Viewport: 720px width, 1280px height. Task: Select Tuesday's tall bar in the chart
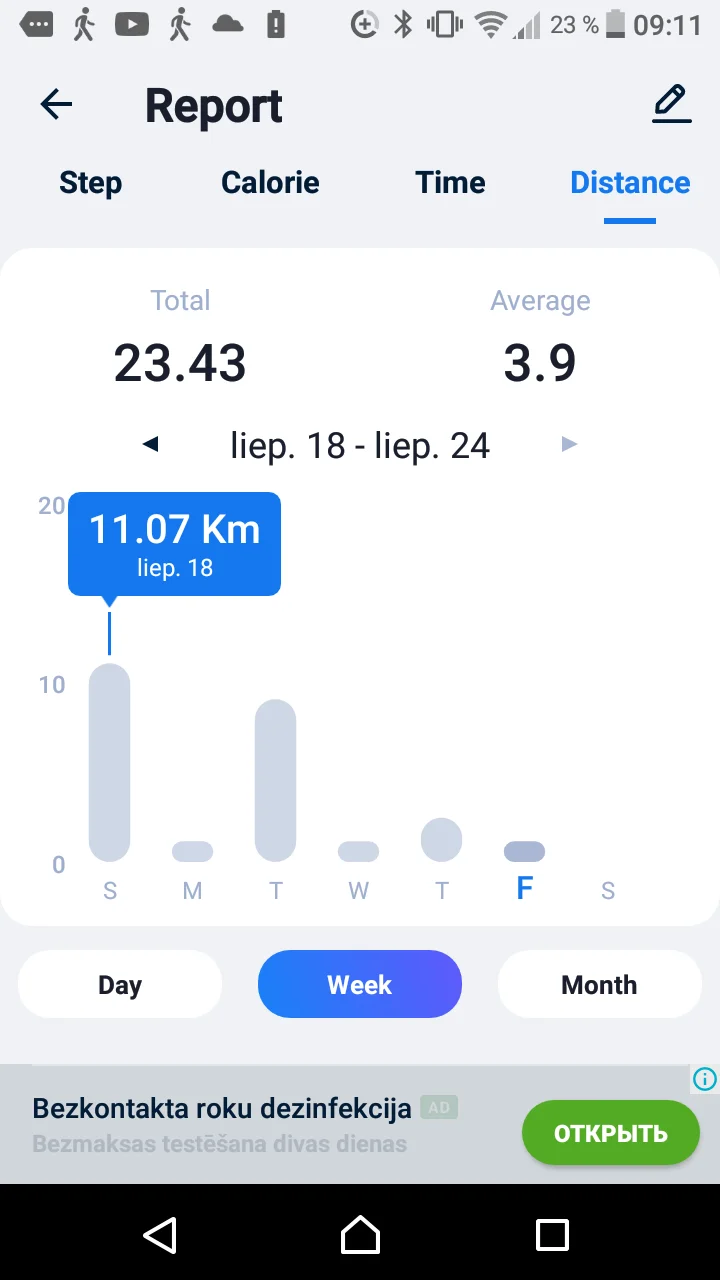pyautogui.click(x=275, y=780)
